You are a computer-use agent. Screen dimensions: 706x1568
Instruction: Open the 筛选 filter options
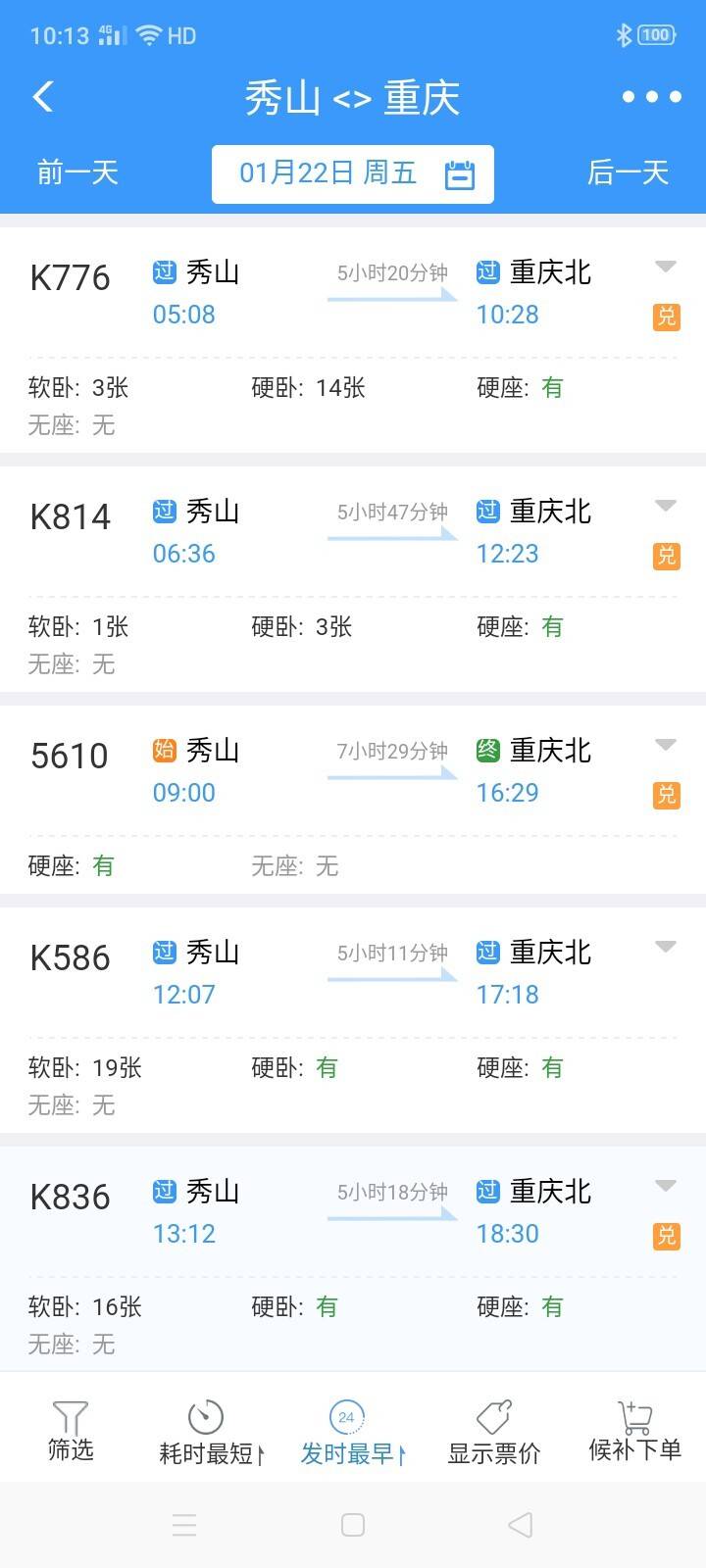tap(71, 1432)
